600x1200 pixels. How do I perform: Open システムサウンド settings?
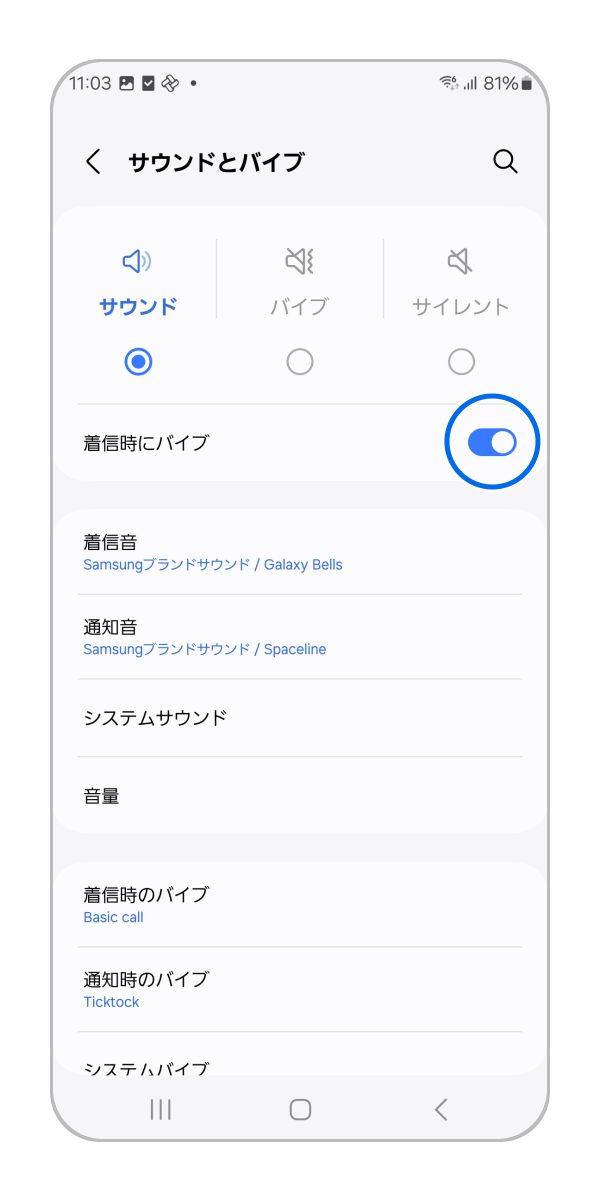tap(300, 718)
